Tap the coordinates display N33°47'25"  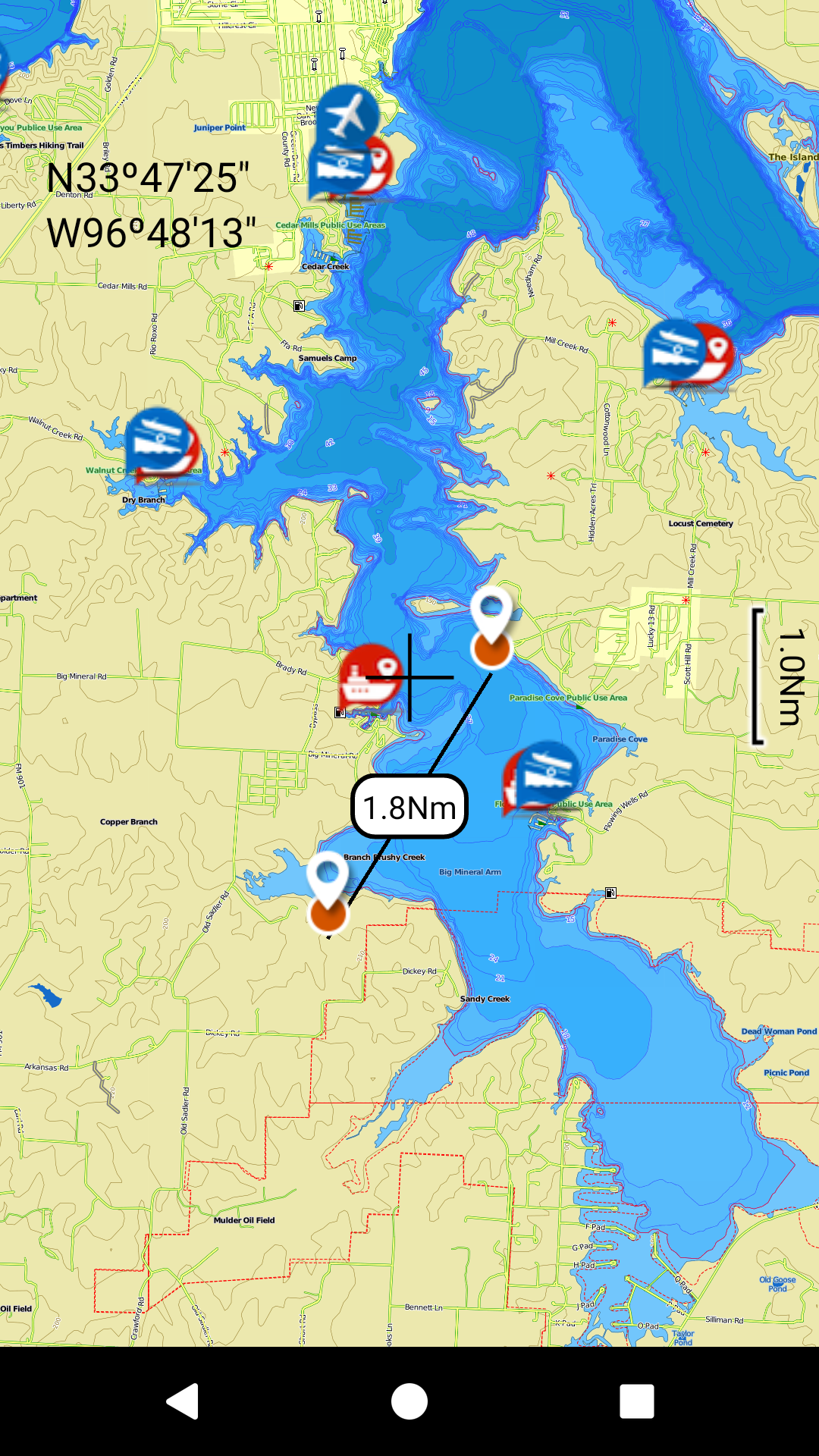[149, 180]
